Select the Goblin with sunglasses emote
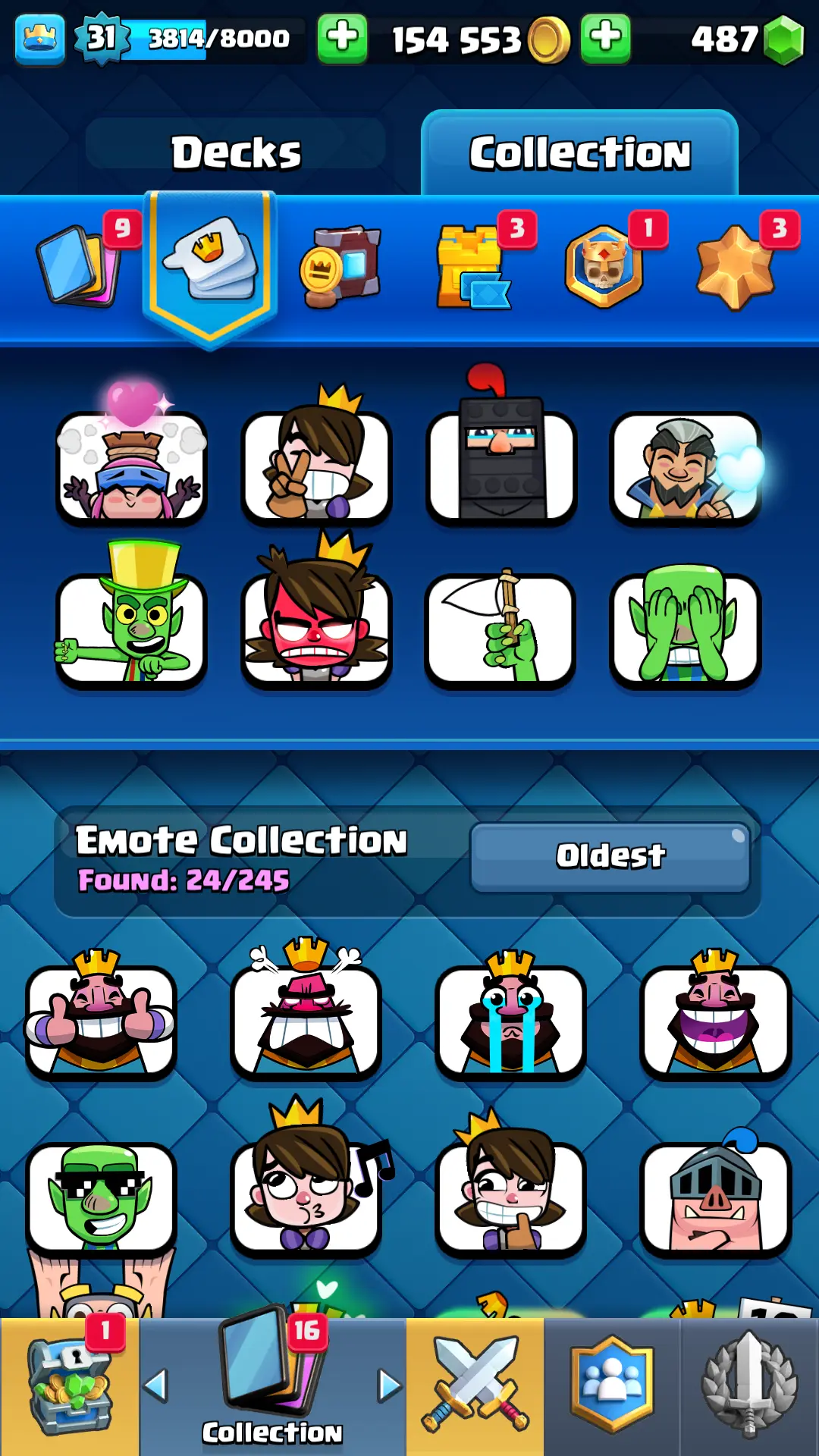This screenshot has height=1456, width=819. coord(101,1198)
